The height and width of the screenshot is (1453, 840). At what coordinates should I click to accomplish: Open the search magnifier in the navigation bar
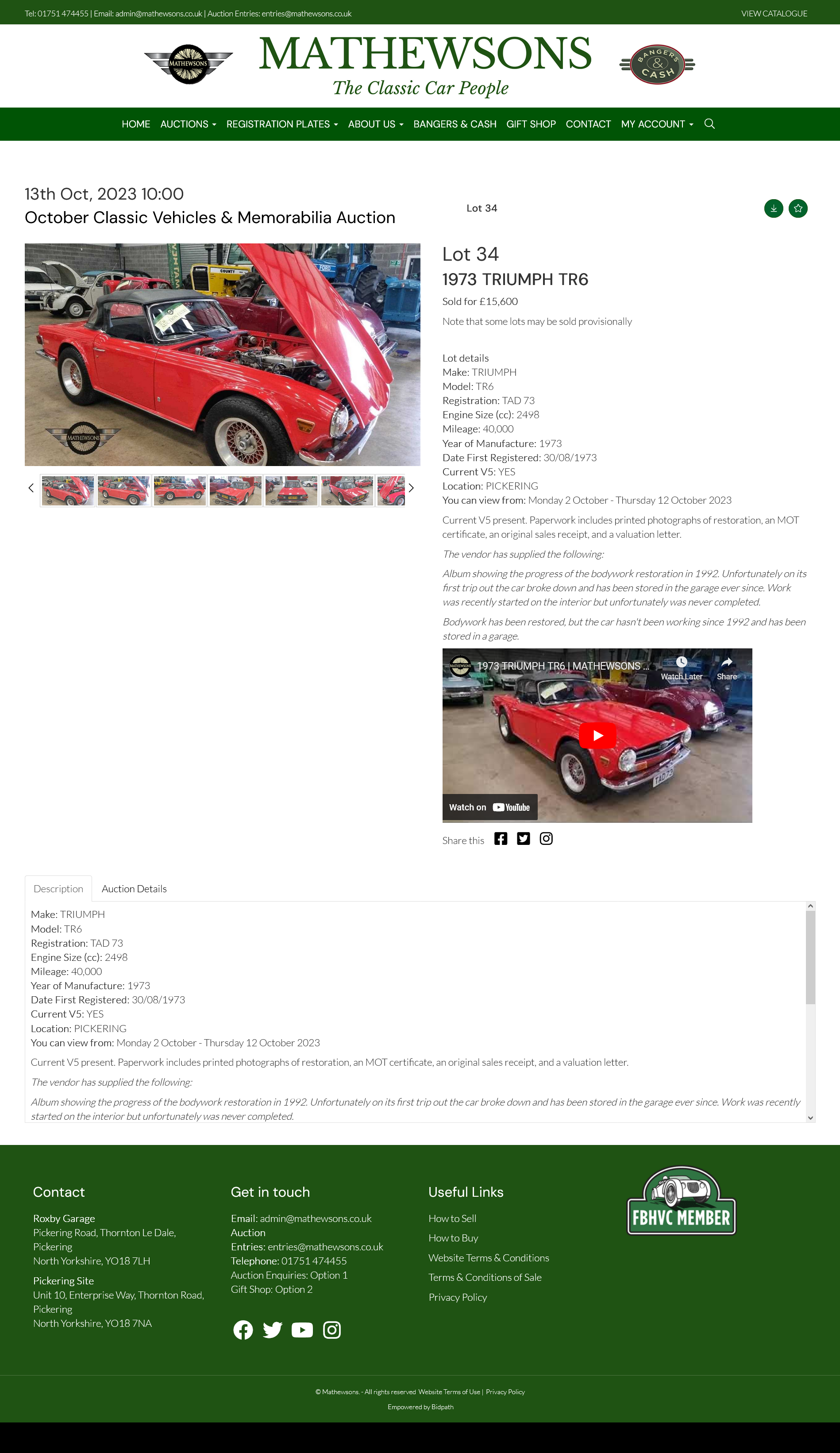pyautogui.click(x=709, y=124)
